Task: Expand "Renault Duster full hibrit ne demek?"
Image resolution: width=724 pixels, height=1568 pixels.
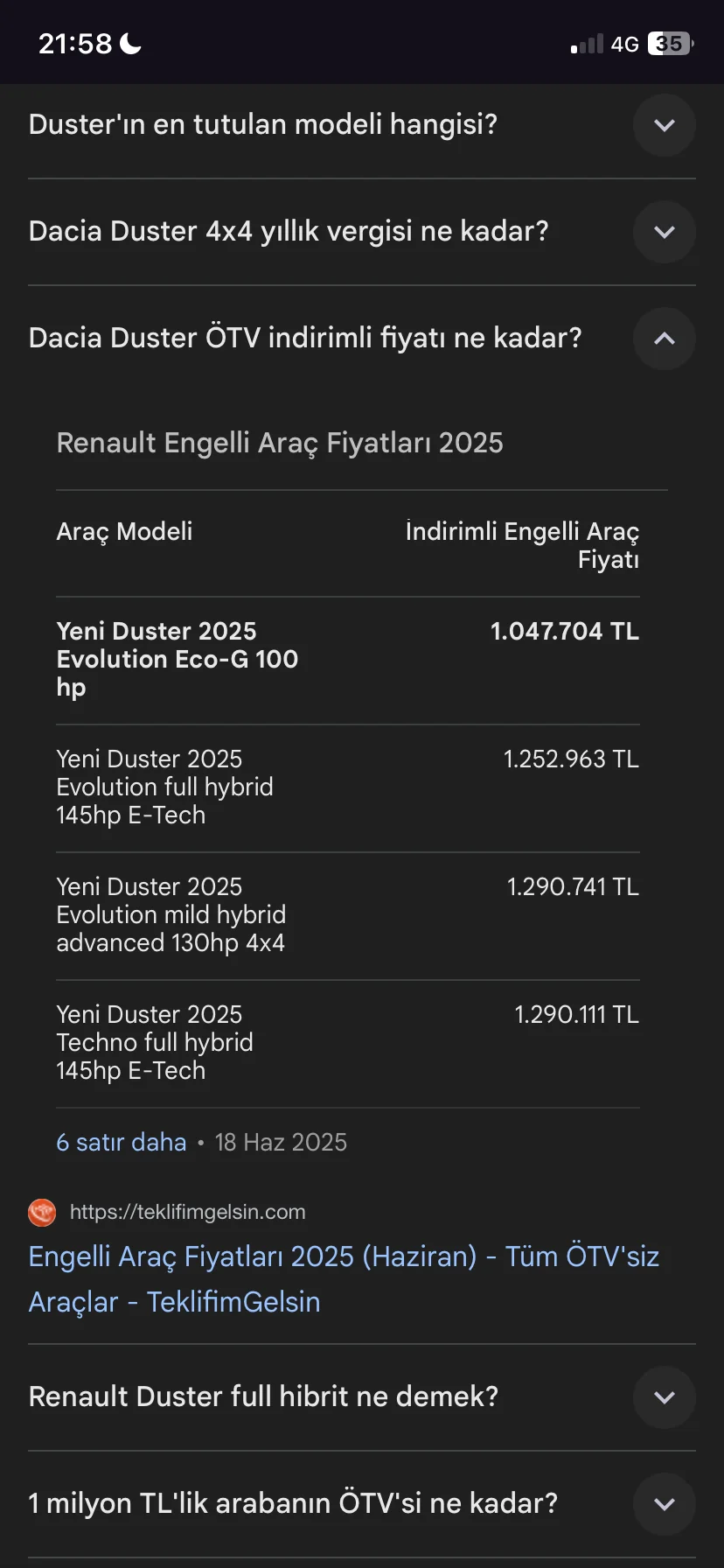Action: coord(664,1397)
